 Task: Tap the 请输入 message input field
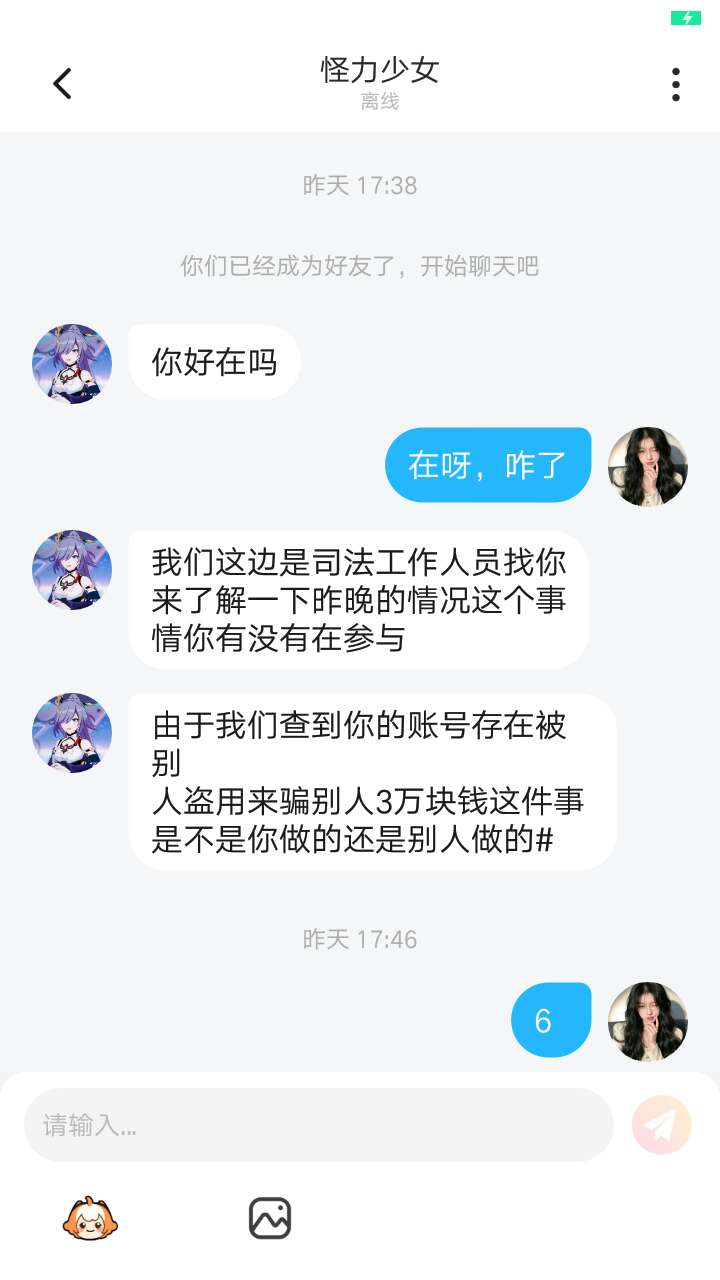pos(318,1125)
